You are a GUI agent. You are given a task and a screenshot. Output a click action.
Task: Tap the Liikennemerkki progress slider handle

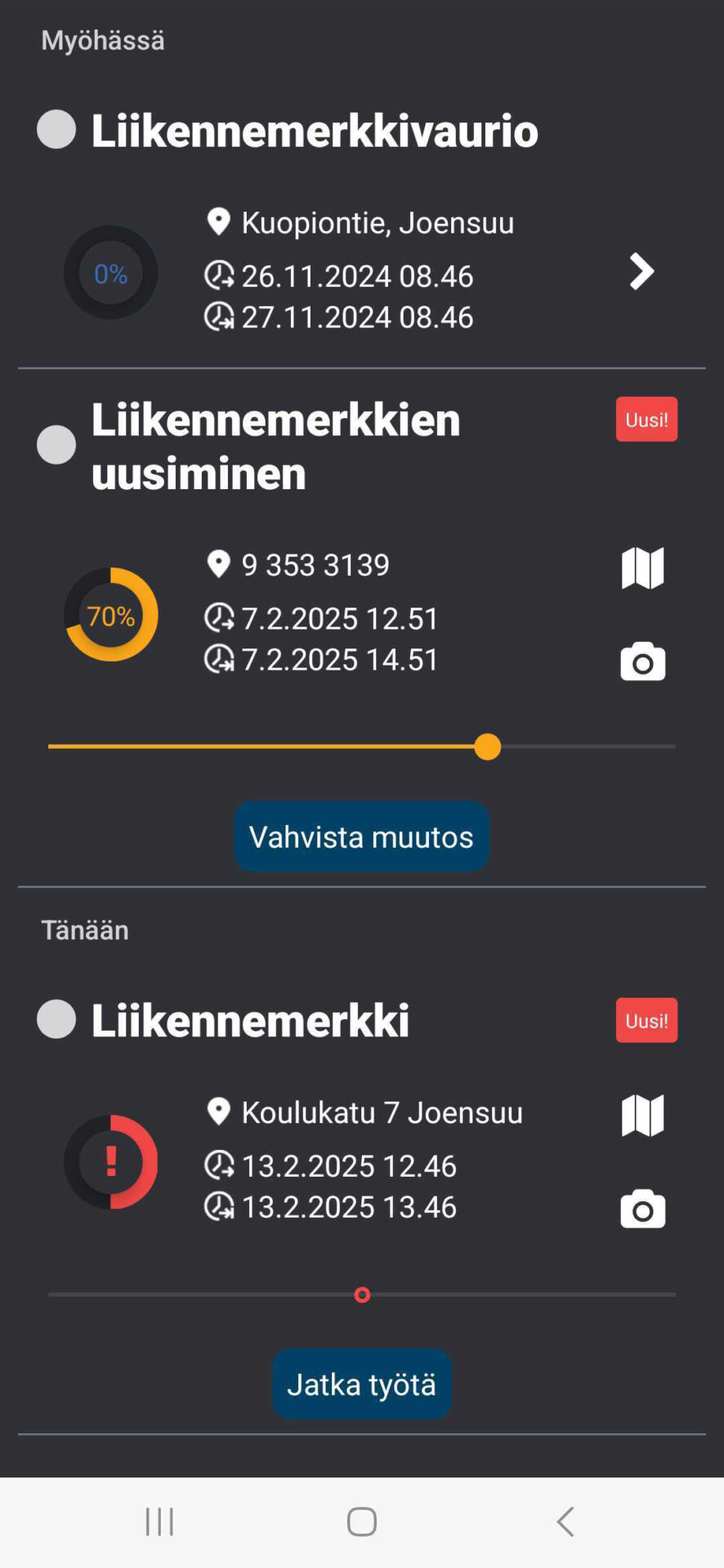(x=362, y=1294)
